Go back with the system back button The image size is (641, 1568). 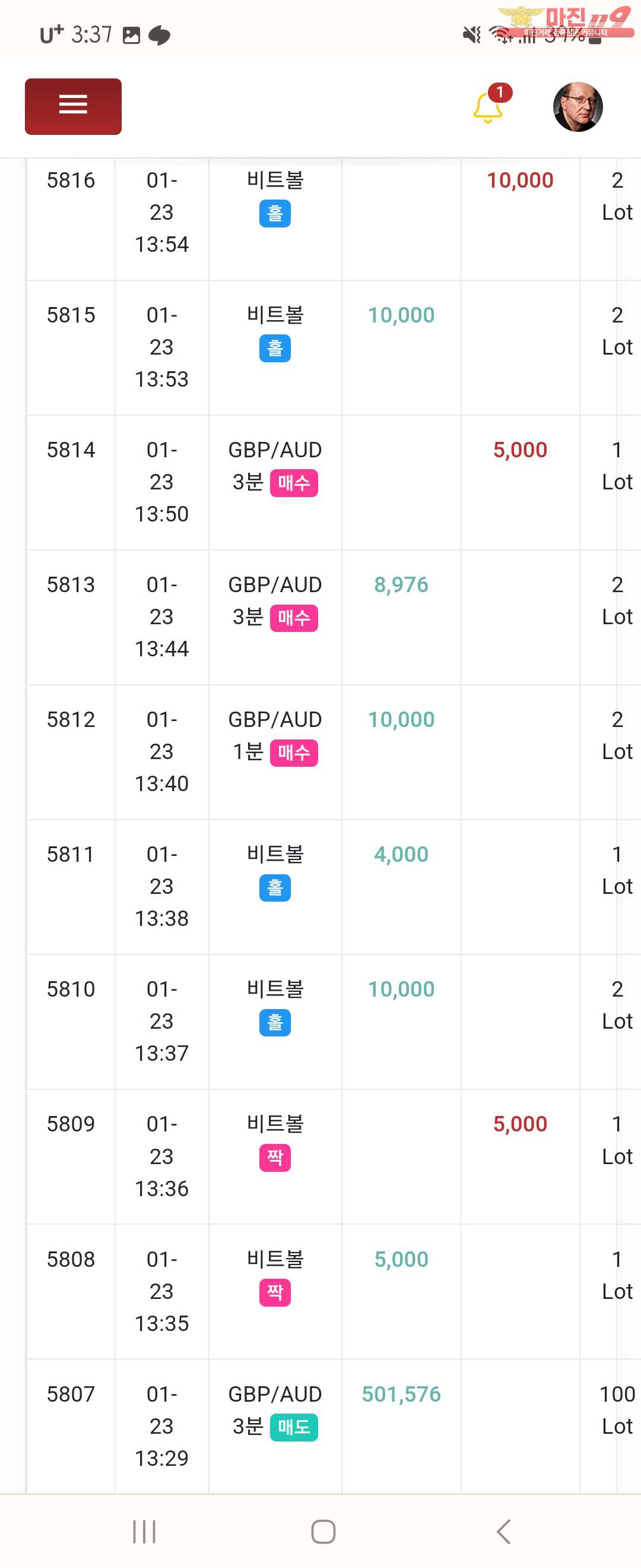(503, 1531)
